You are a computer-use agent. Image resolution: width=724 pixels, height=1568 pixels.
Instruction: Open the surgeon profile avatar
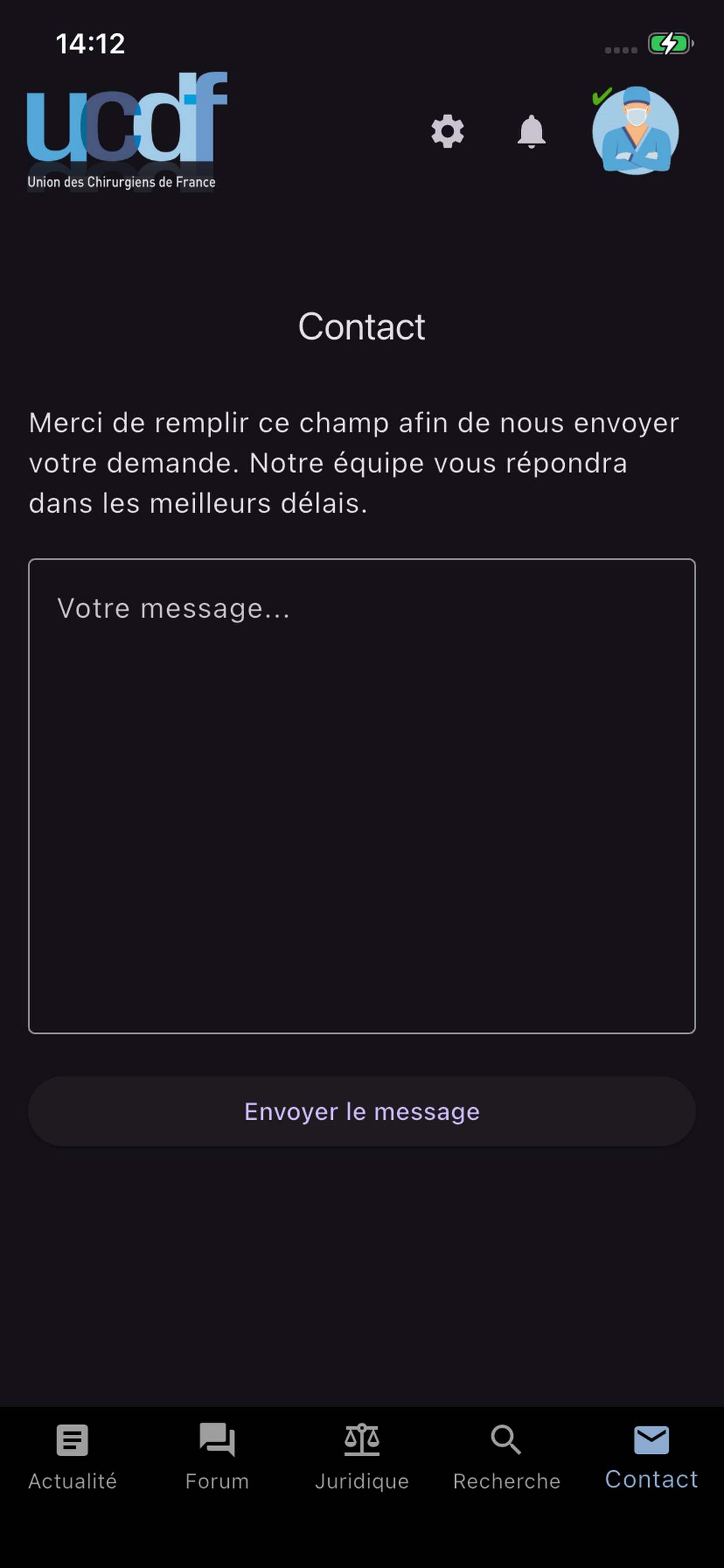[x=635, y=130]
